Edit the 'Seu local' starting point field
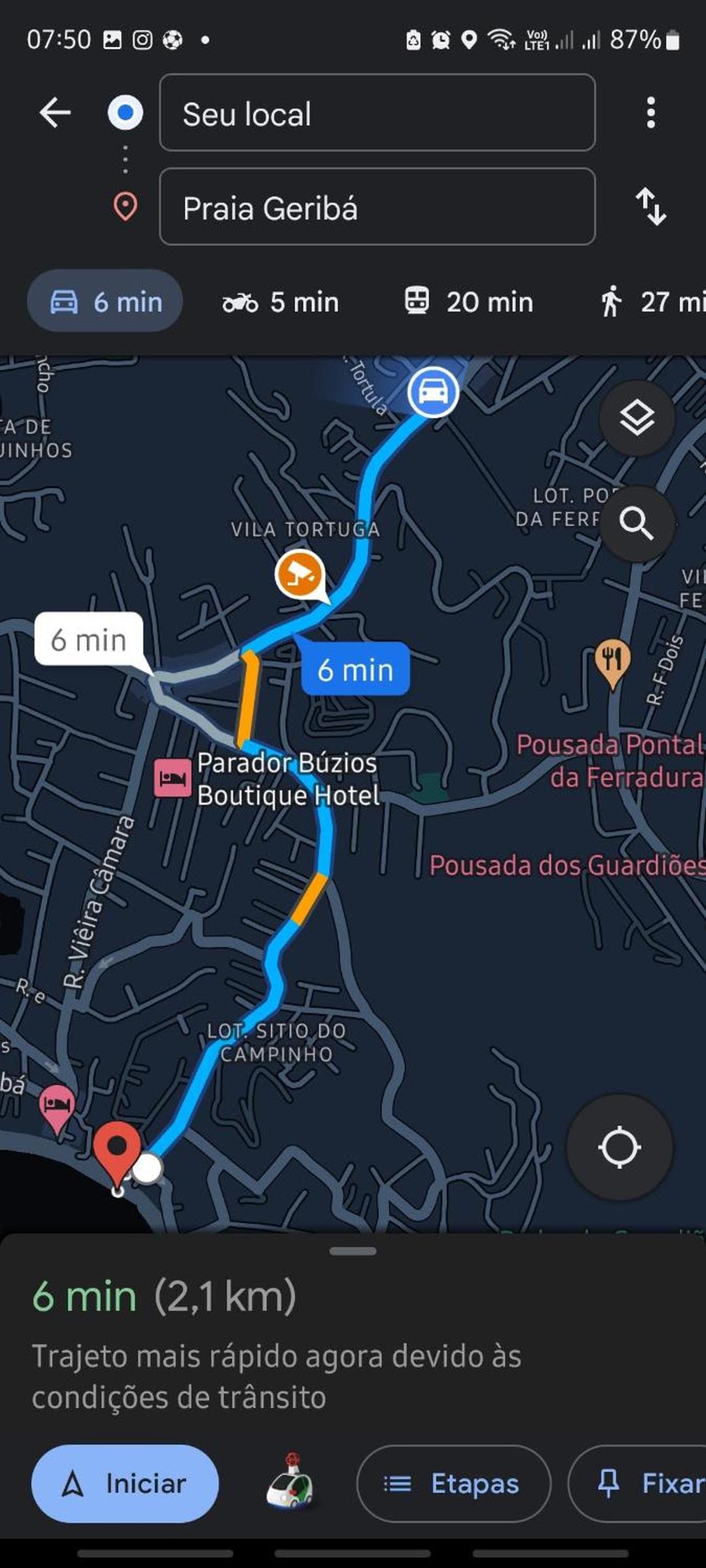This screenshot has height=1568, width=706. tap(377, 112)
